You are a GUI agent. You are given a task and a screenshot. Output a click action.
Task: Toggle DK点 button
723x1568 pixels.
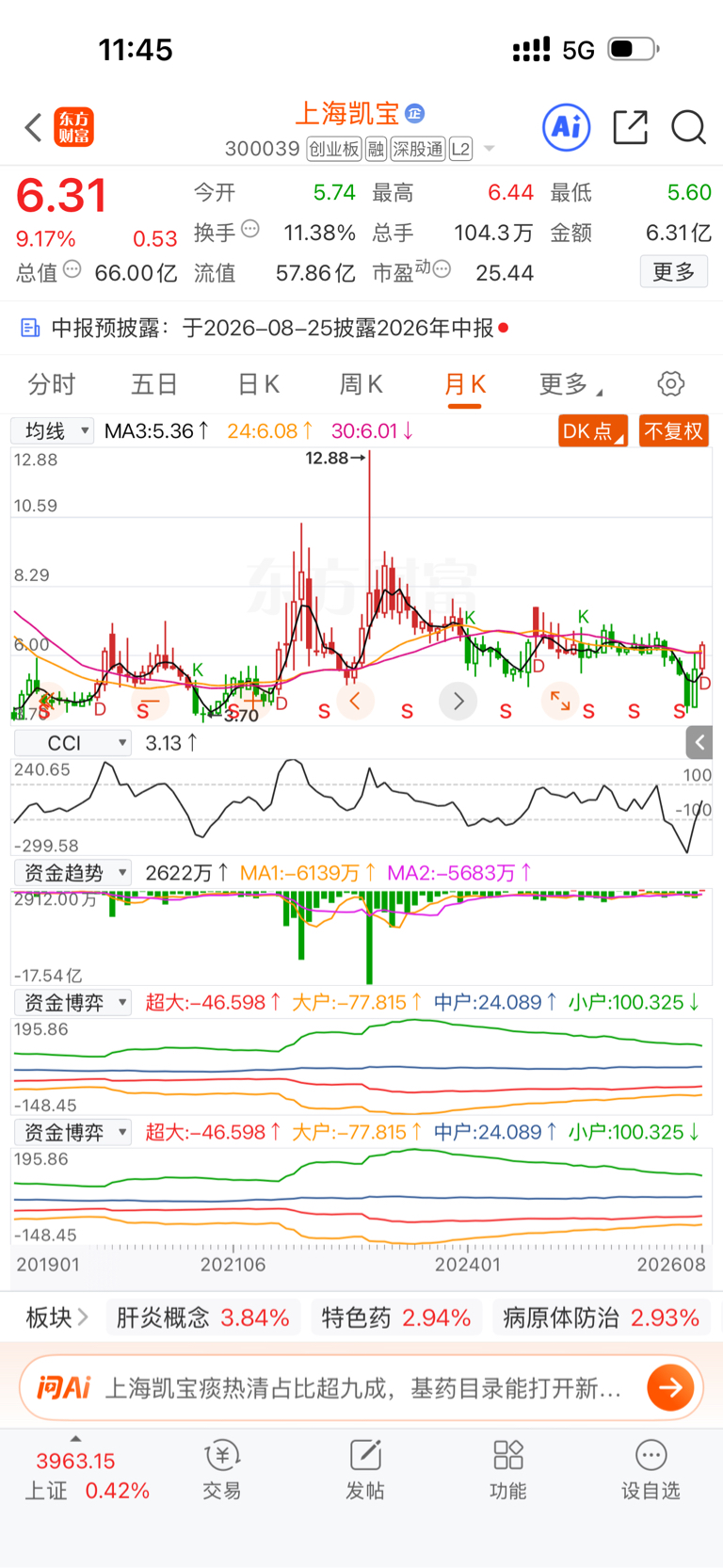(x=593, y=431)
